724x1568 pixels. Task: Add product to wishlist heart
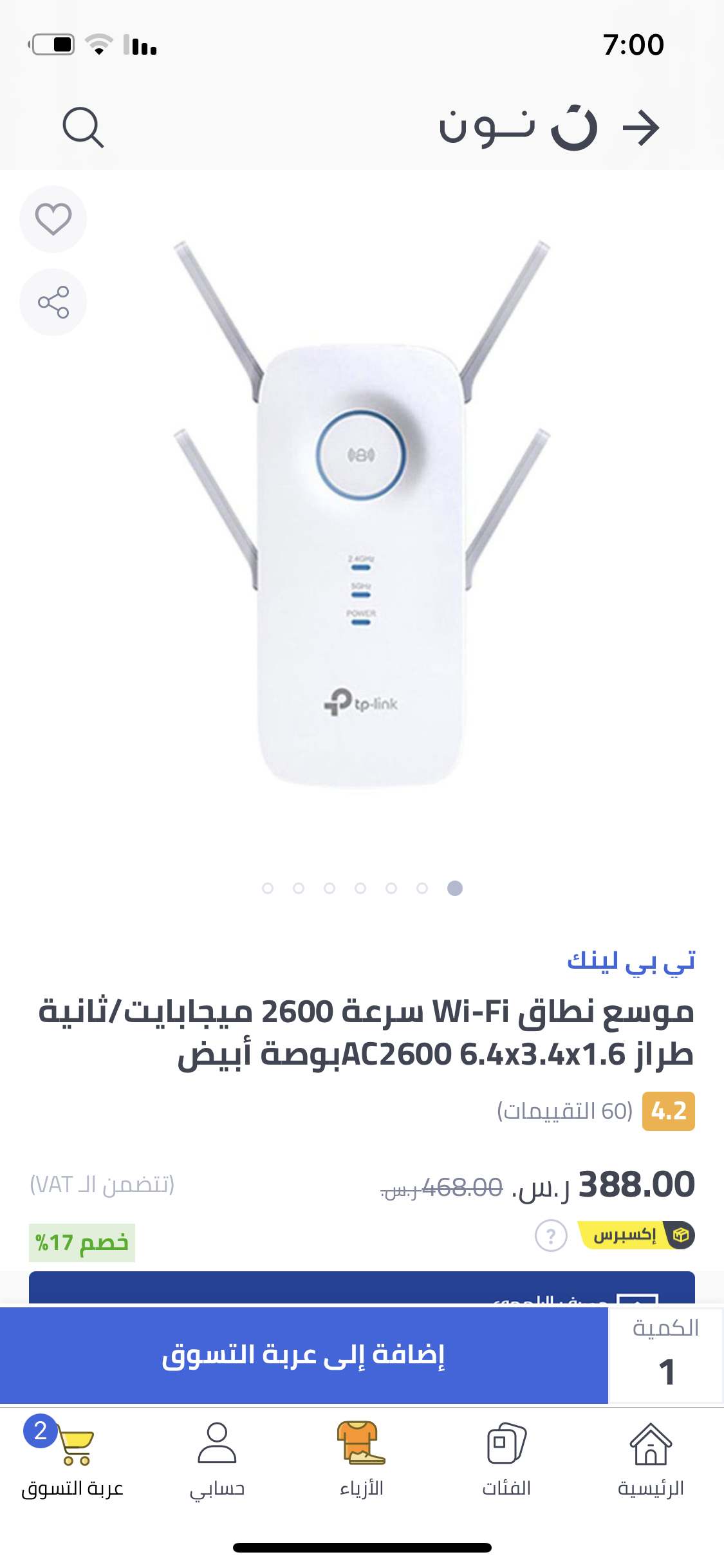point(53,219)
